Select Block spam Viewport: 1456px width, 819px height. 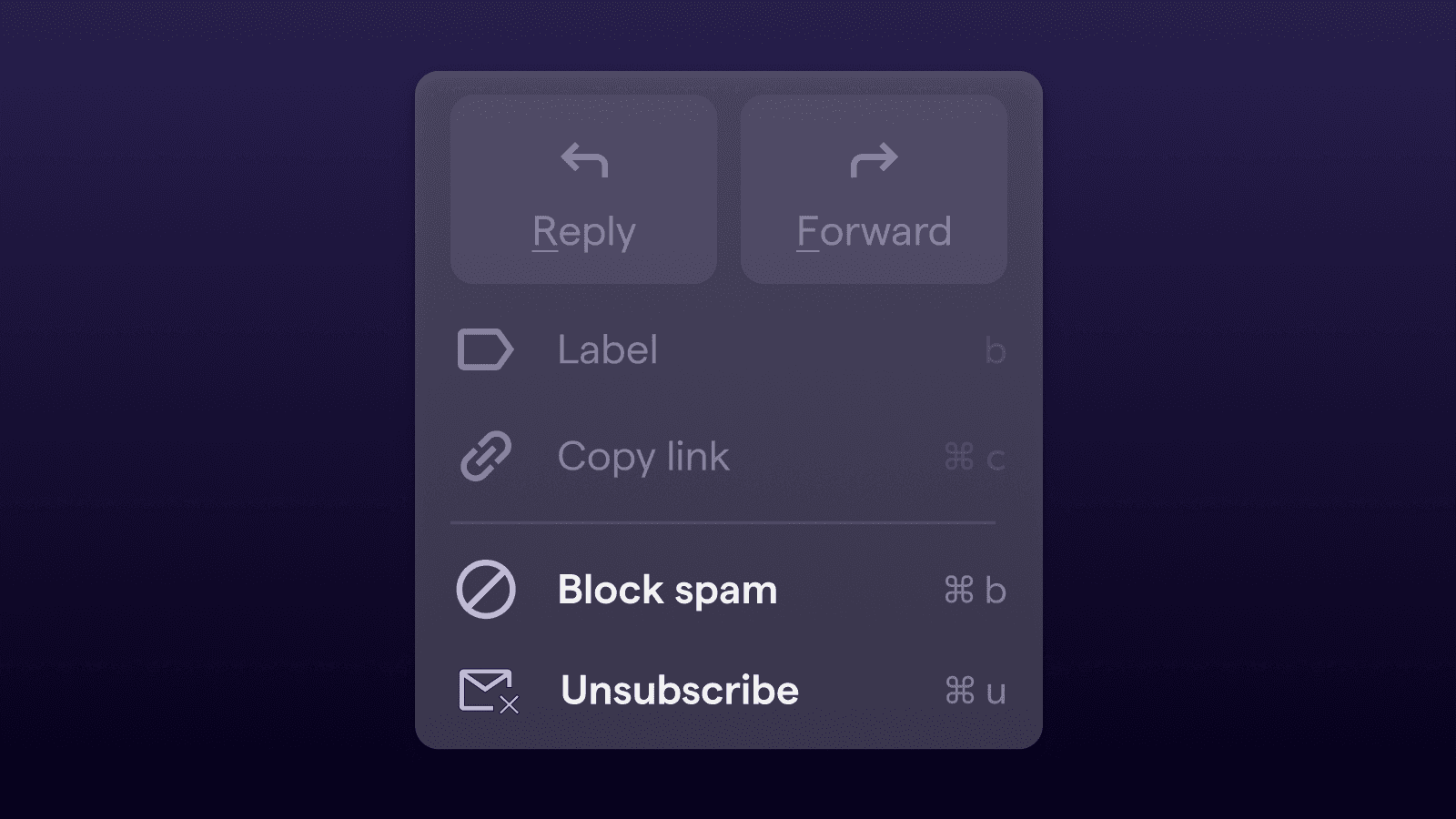point(728,590)
